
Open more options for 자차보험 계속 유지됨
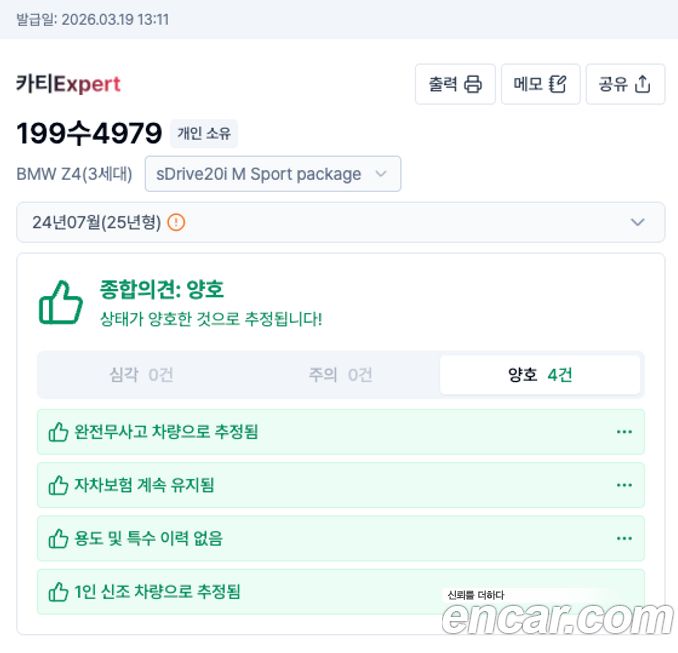[624, 485]
